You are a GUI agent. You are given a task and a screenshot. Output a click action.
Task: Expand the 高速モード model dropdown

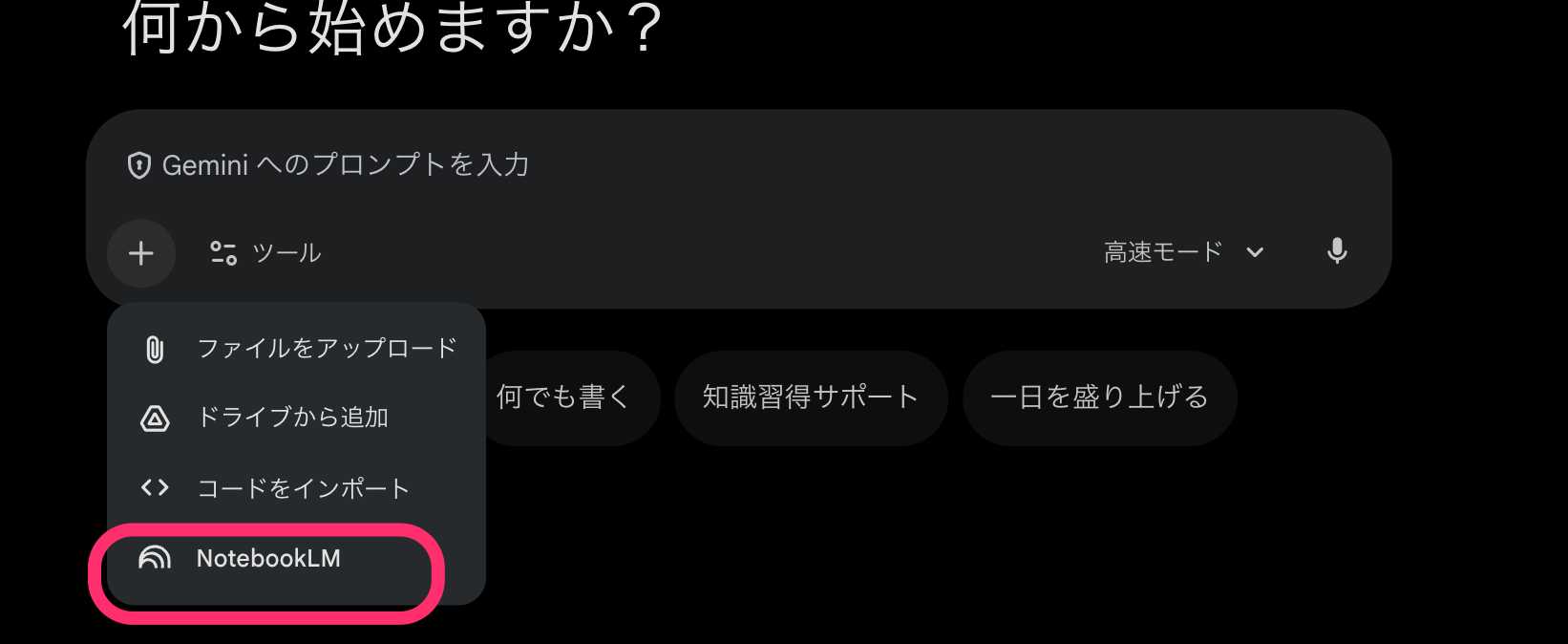pyautogui.click(x=1184, y=252)
